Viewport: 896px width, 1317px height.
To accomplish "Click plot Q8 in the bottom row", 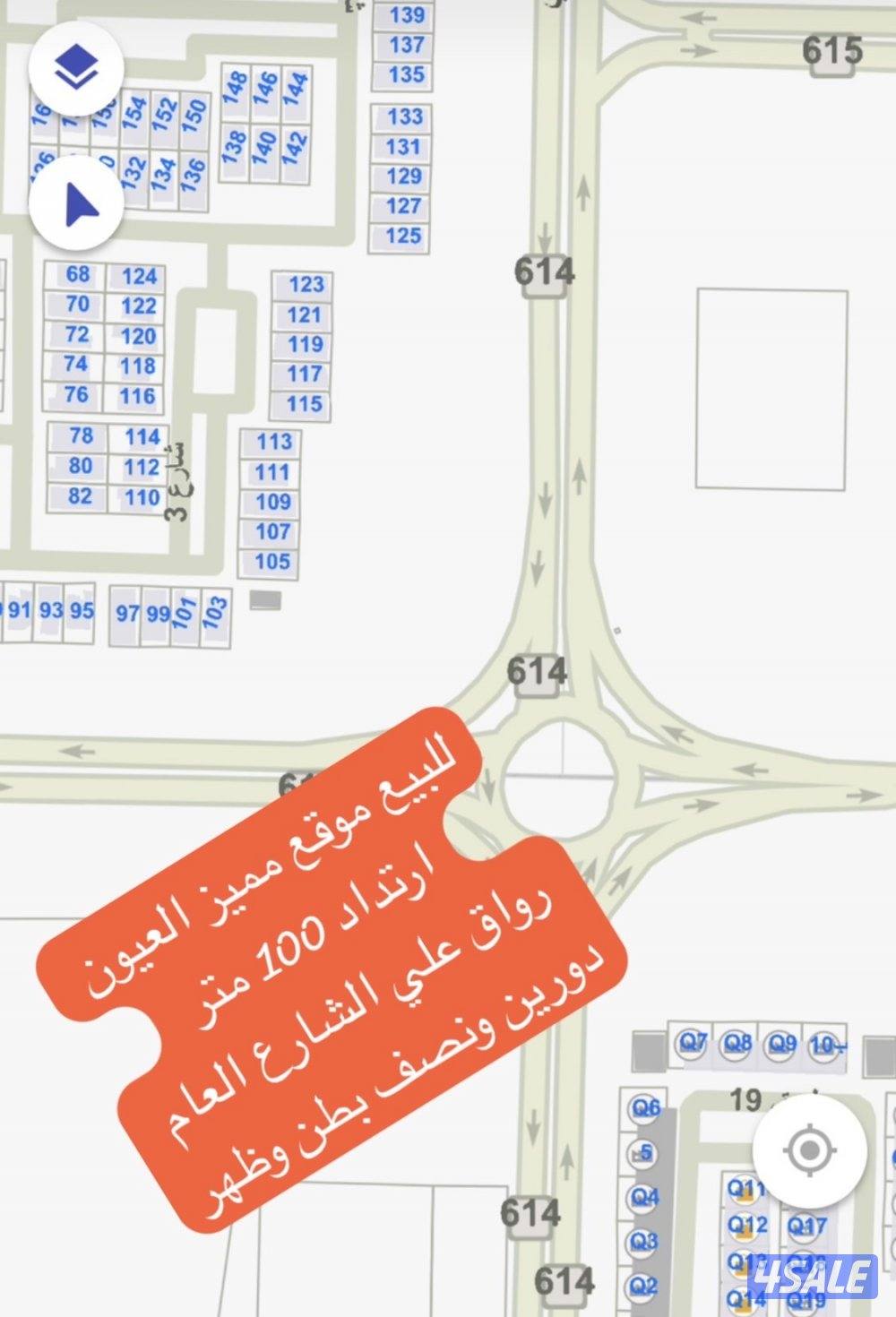I will click(x=737, y=1042).
